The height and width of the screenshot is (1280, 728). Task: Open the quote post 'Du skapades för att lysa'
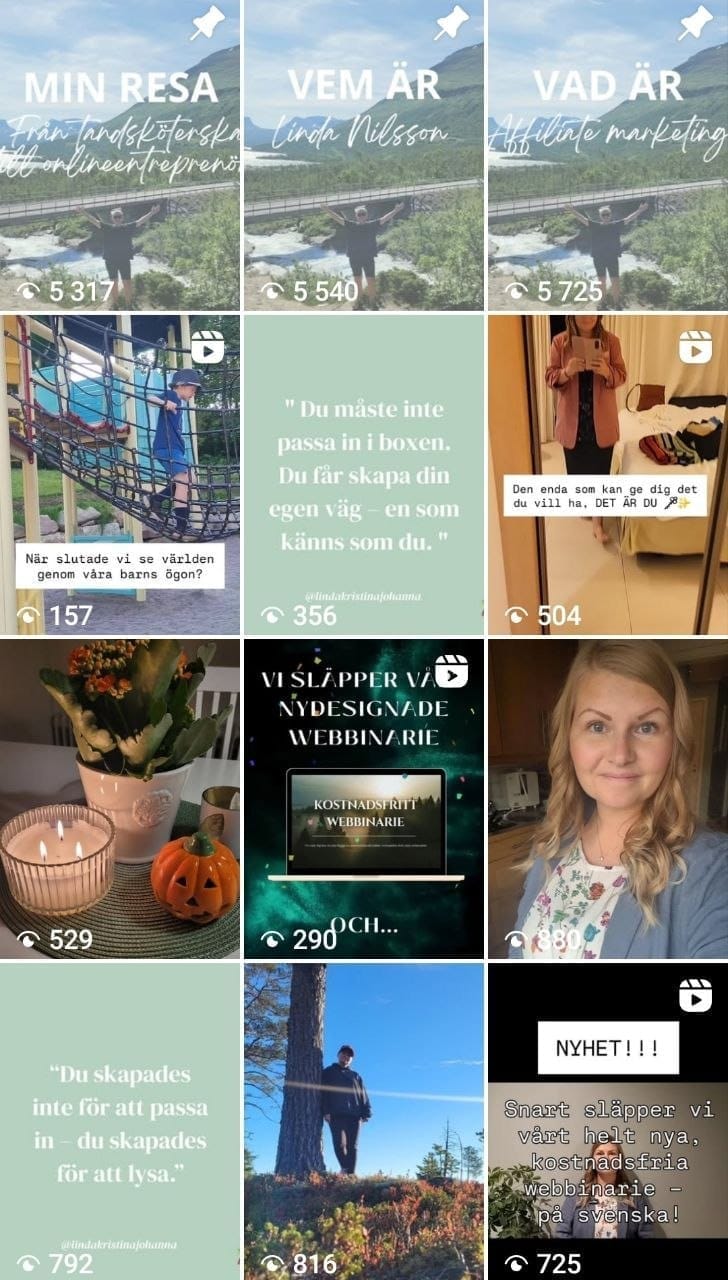tap(120, 1120)
